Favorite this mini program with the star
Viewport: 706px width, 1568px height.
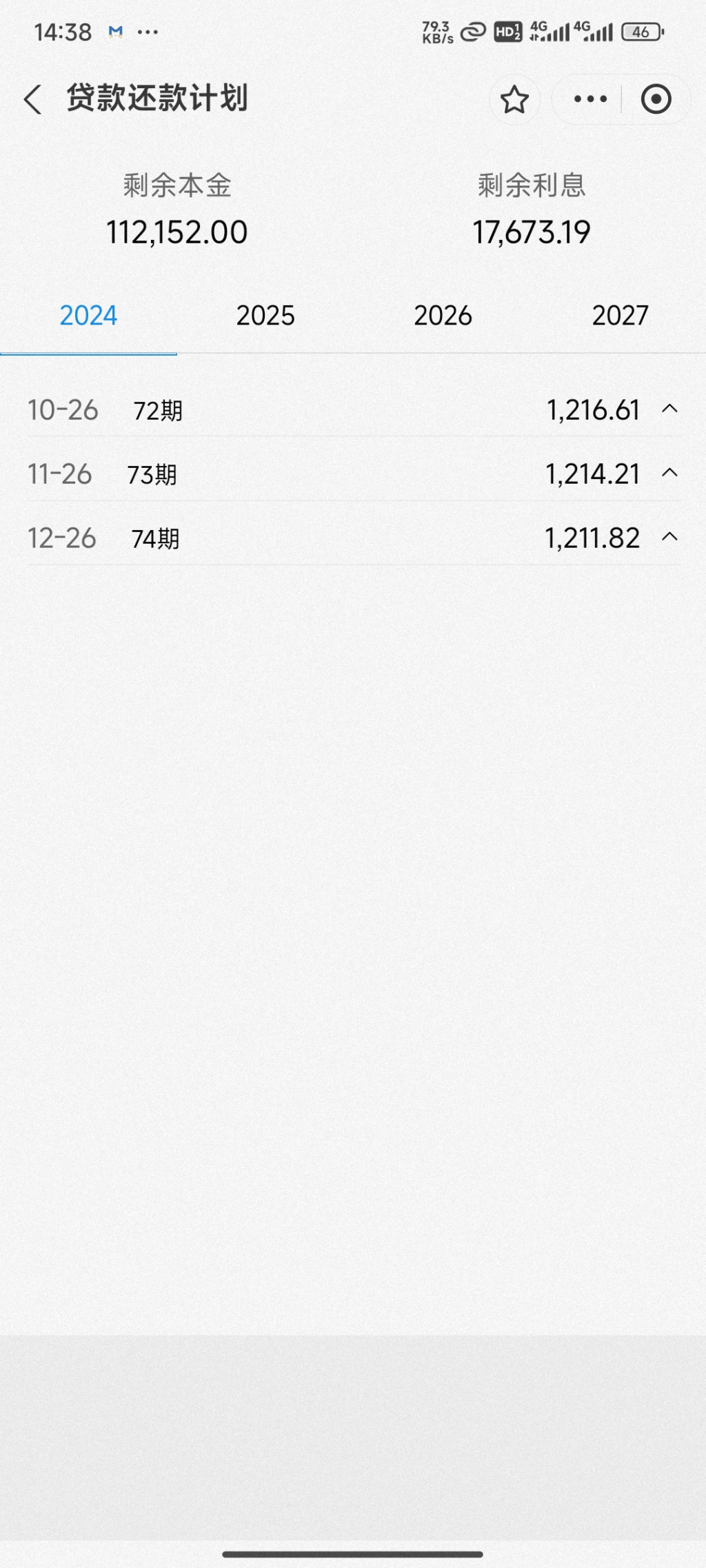coord(514,100)
